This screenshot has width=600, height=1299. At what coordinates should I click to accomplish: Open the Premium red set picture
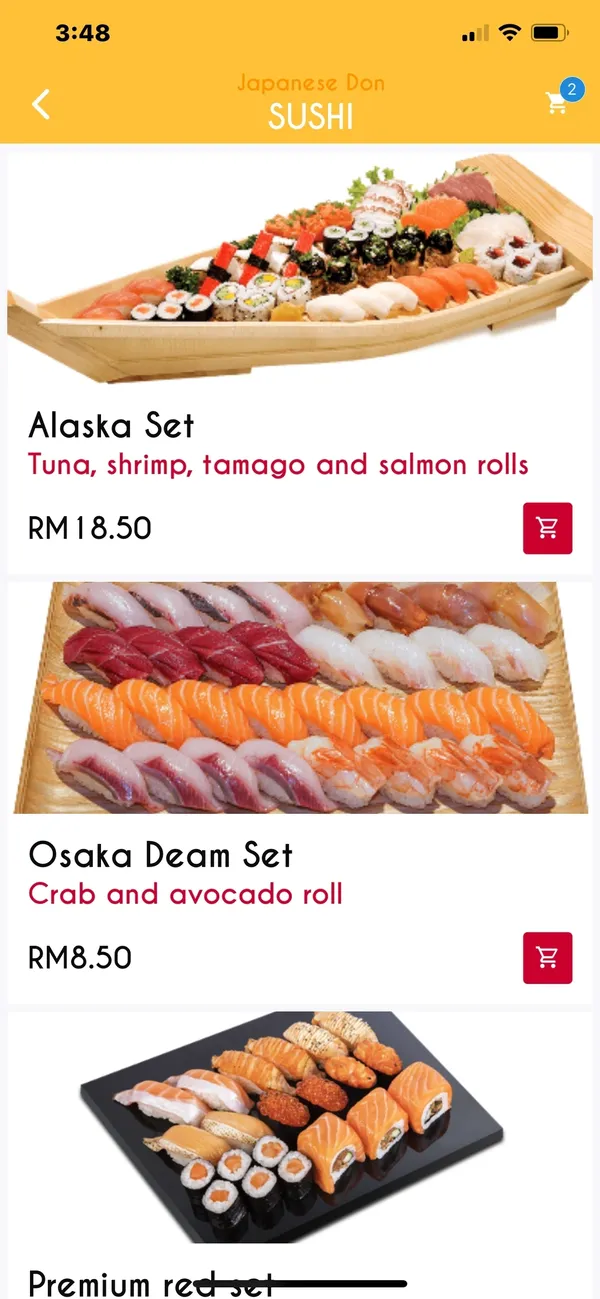[x=300, y=1128]
